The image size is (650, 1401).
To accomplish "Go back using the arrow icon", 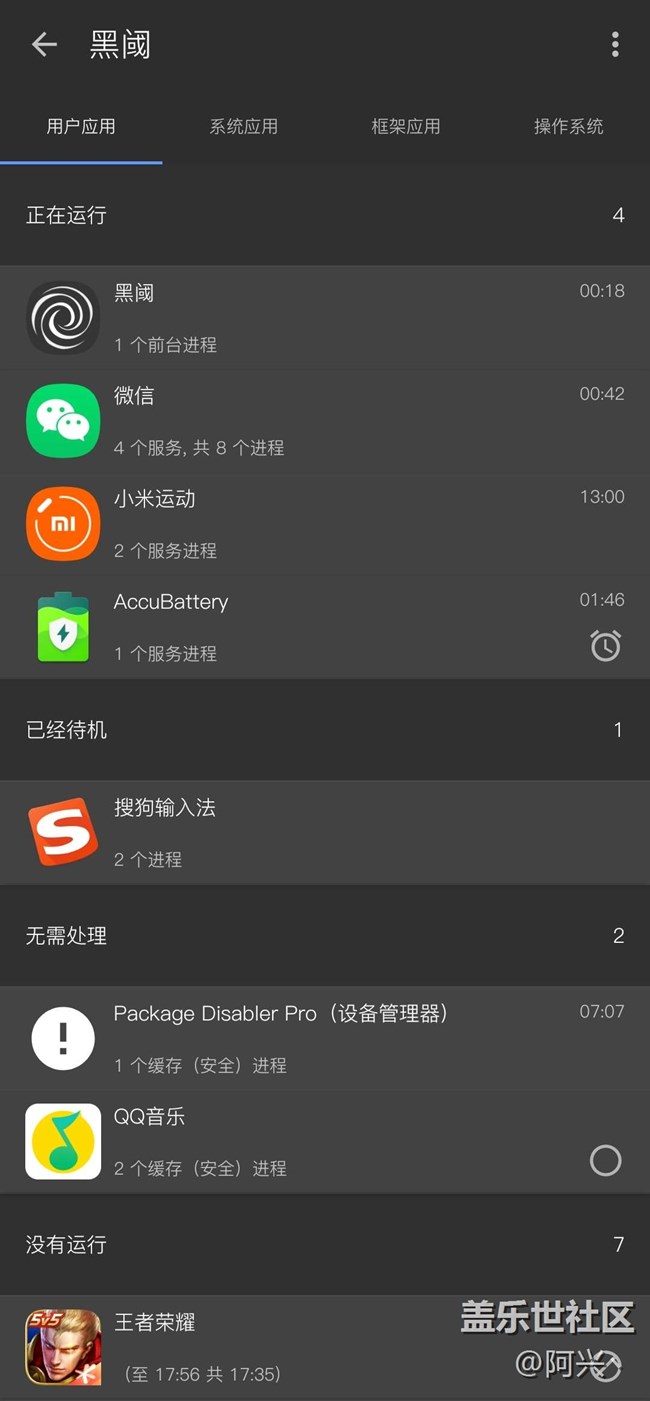I will point(44,44).
